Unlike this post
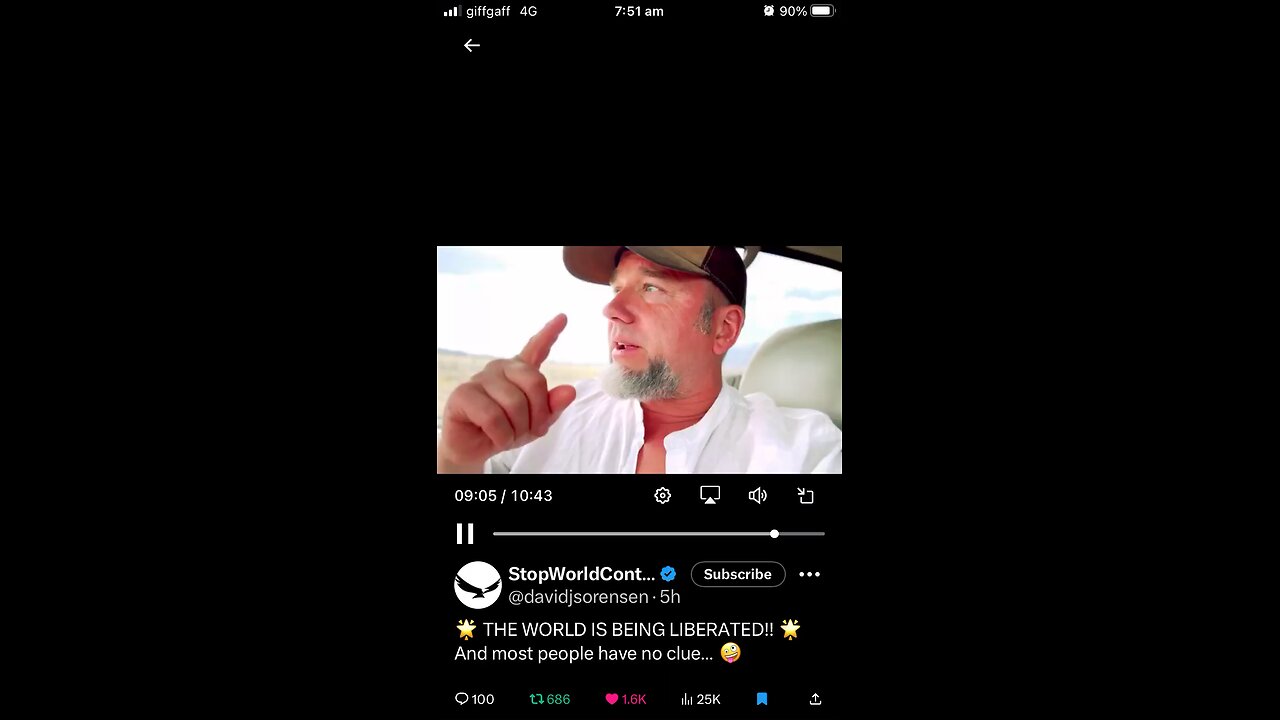The width and height of the screenshot is (1280, 720). pos(625,699)
